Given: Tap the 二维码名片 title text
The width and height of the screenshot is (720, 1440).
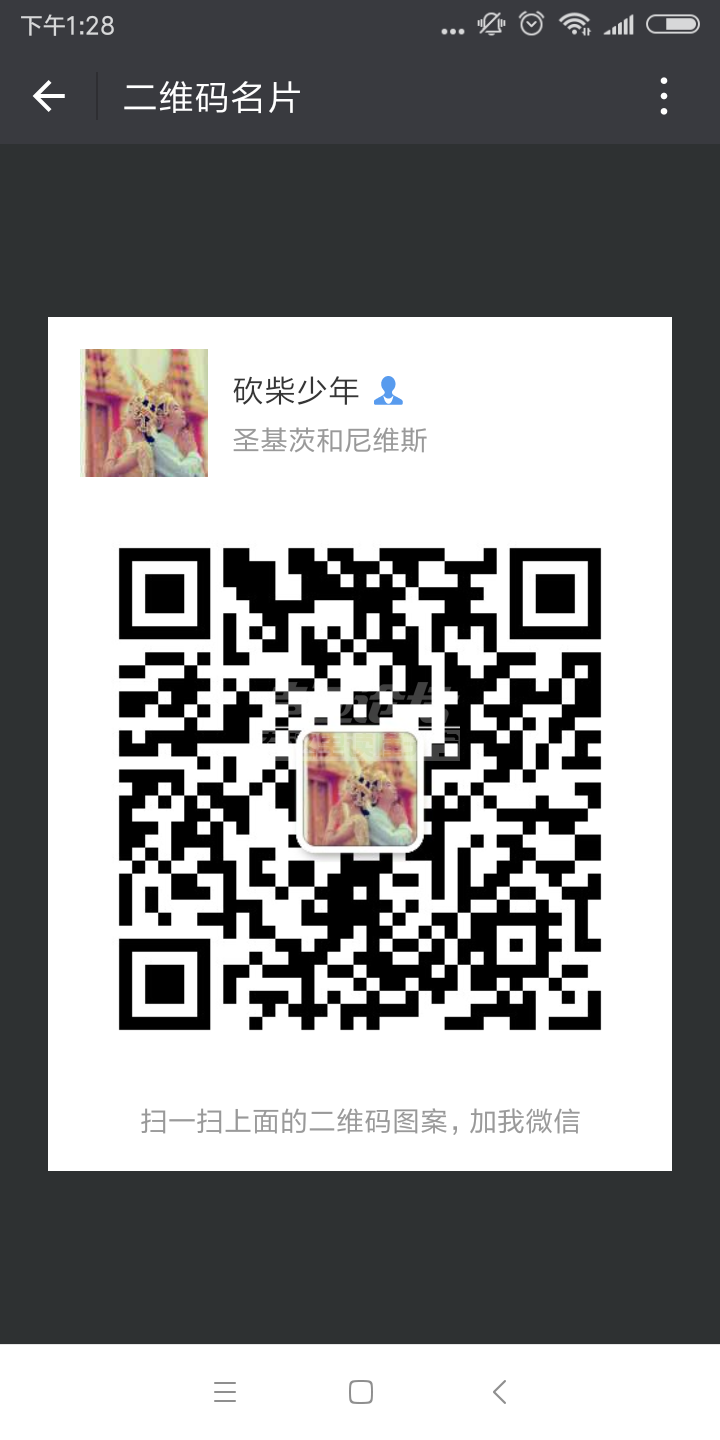Looking at the screenshot, I should coord(210,96).
